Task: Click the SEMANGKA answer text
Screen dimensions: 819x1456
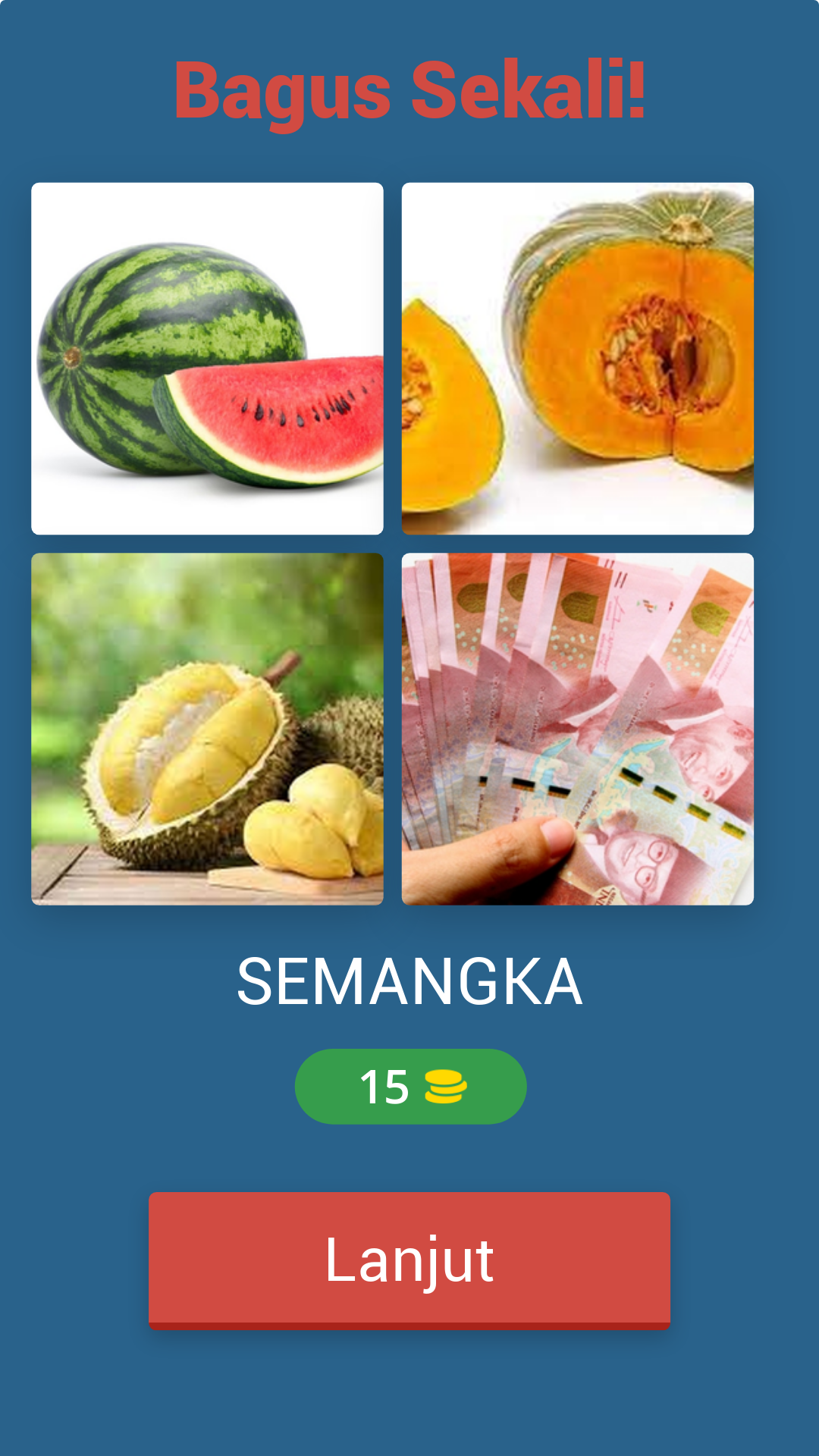Action: pyautogui.click(x=409, y=980)
